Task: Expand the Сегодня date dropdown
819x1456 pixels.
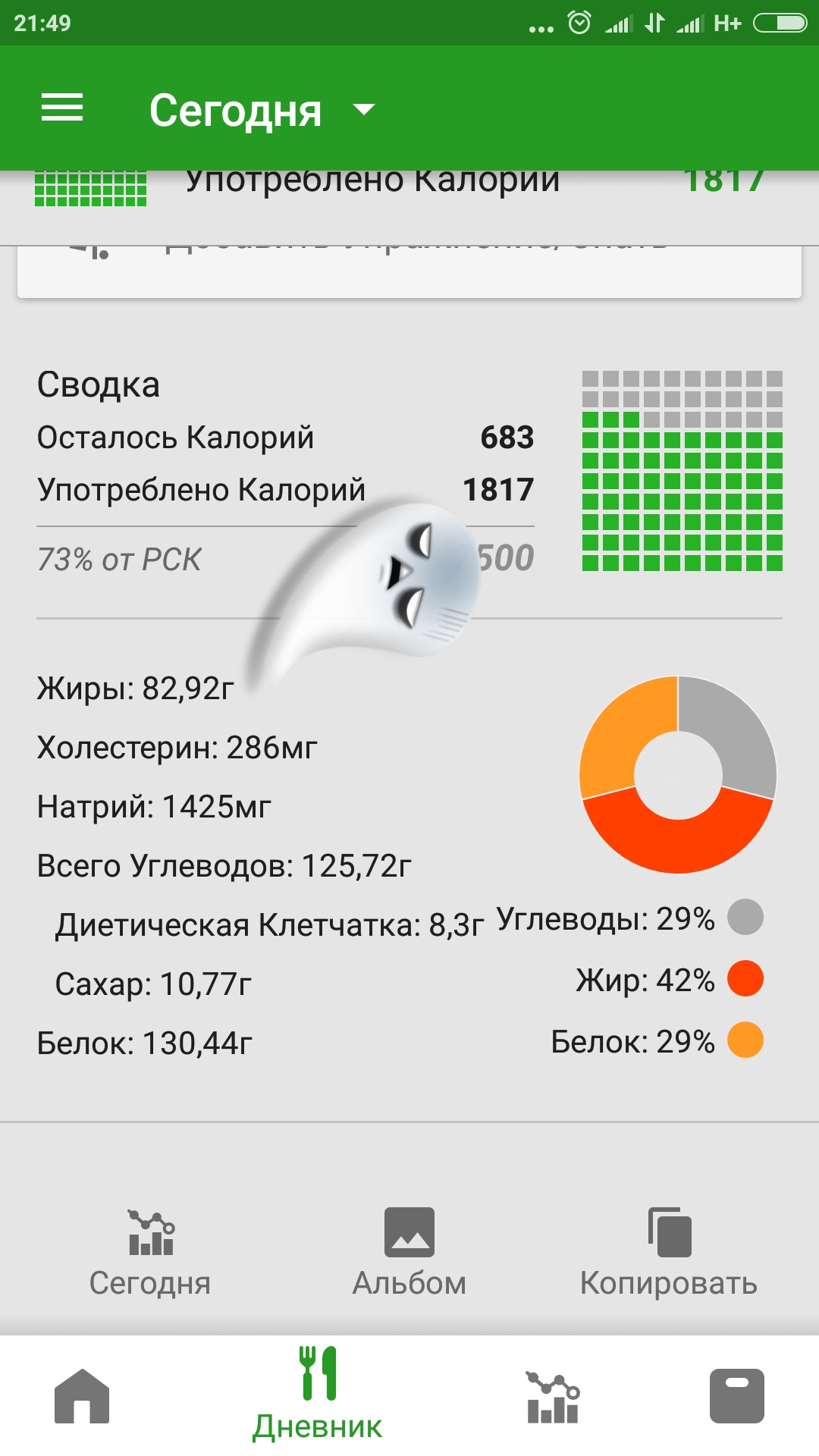Action: 262,110
